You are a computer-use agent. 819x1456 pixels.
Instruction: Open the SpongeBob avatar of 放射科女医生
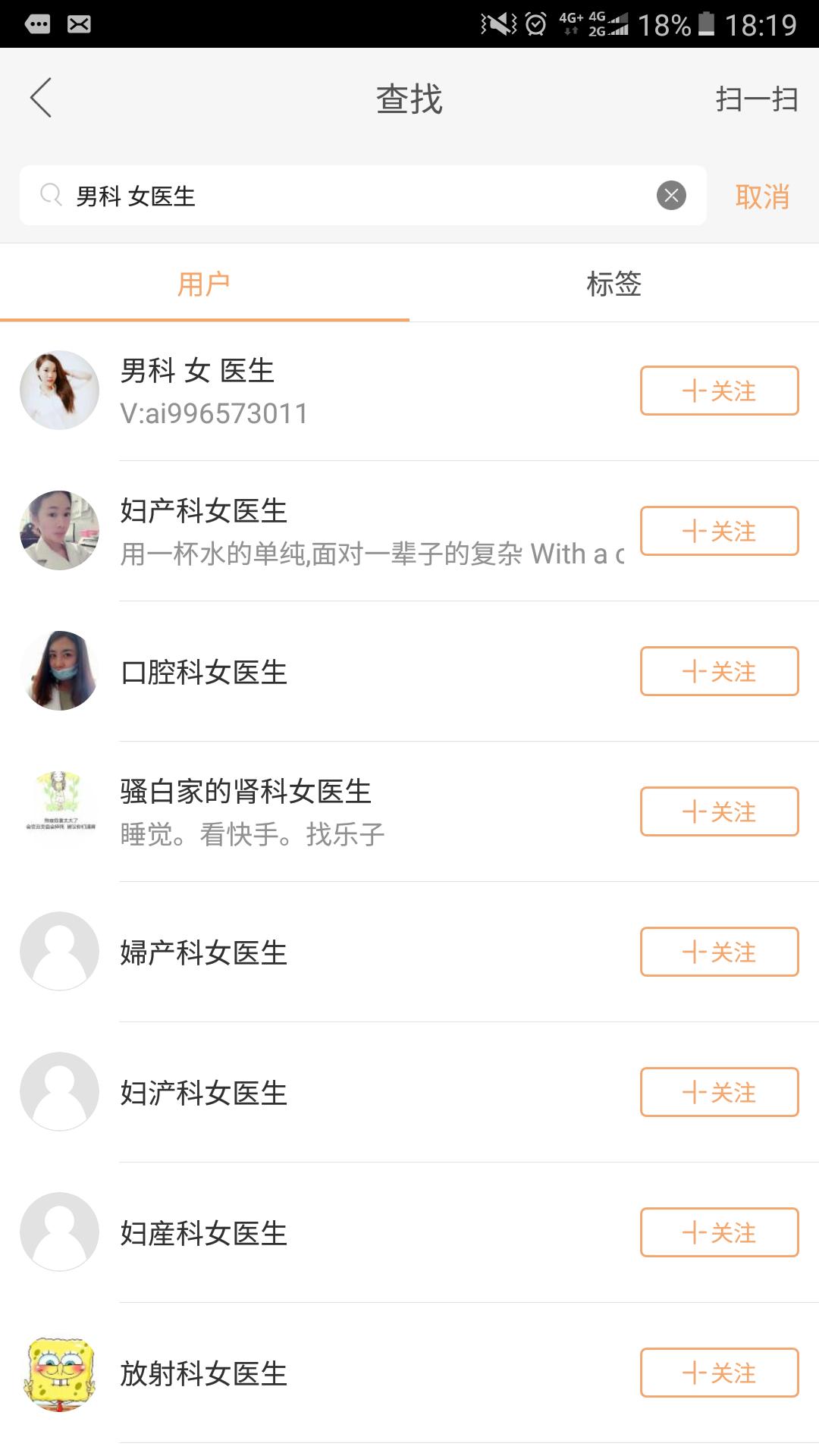(x=58, y=1373)
